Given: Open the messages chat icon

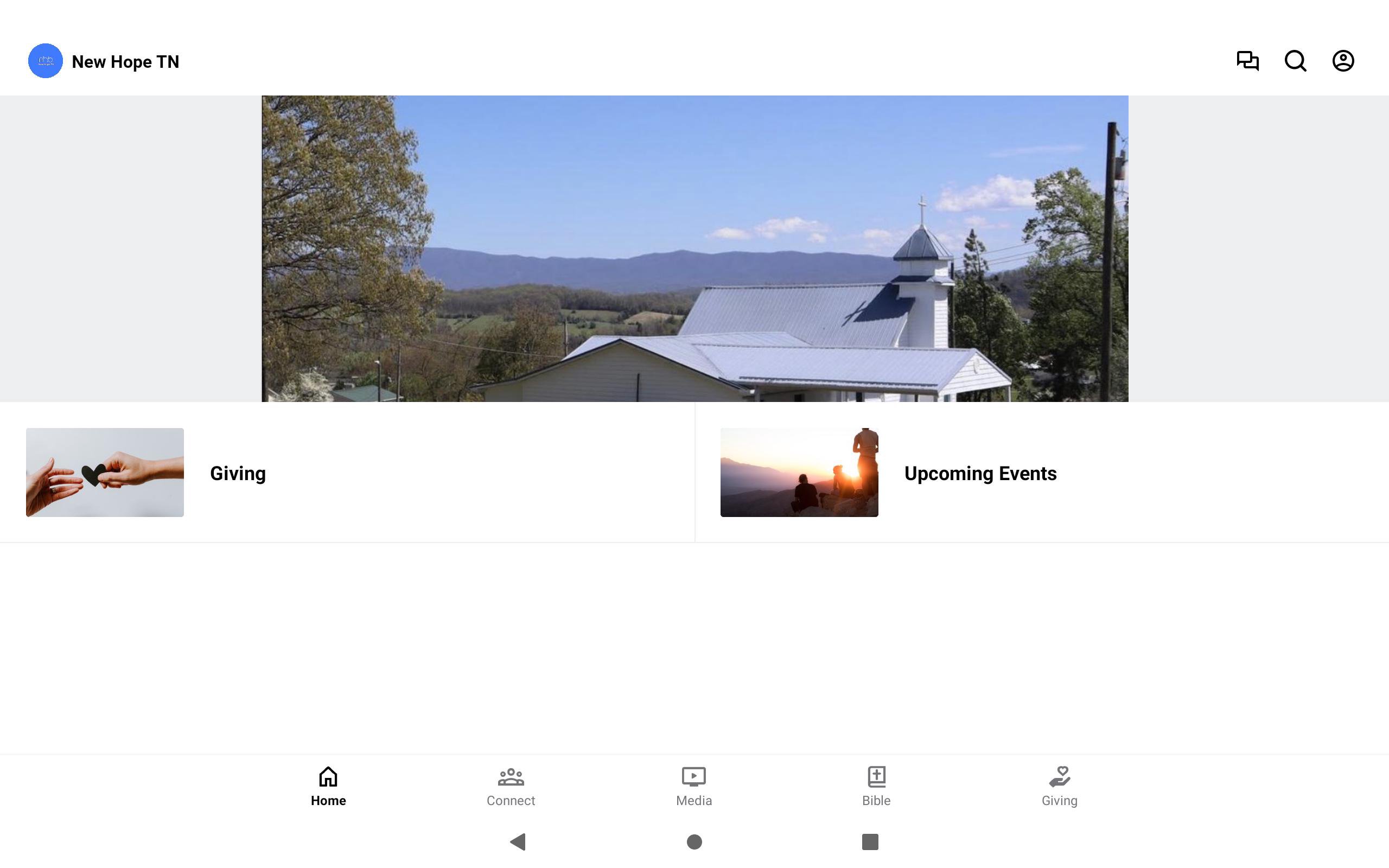Looking at the screenshot, I should (x=1247, y=61).
